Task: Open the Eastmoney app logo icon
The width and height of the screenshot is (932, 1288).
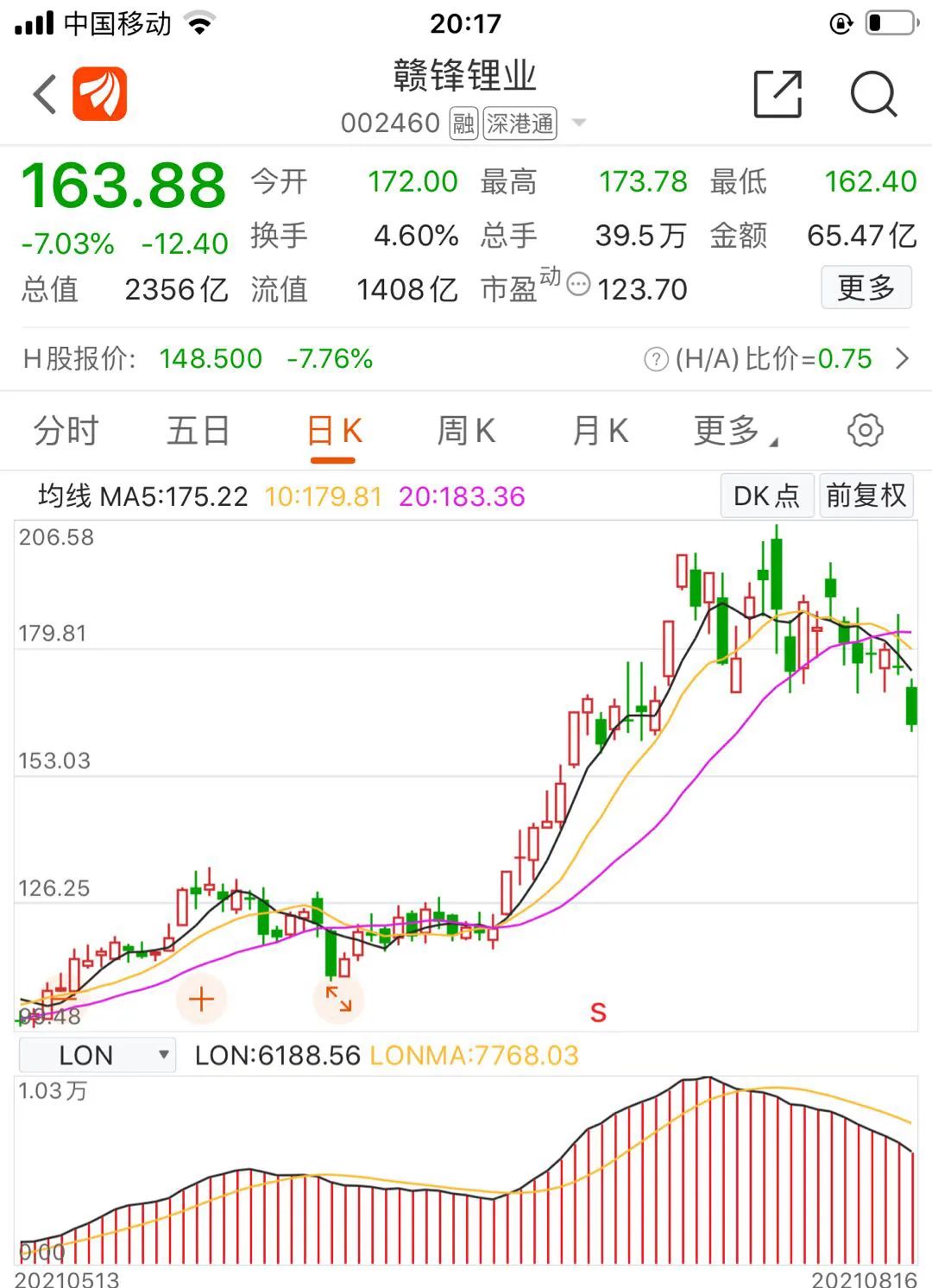Action: 98,95
